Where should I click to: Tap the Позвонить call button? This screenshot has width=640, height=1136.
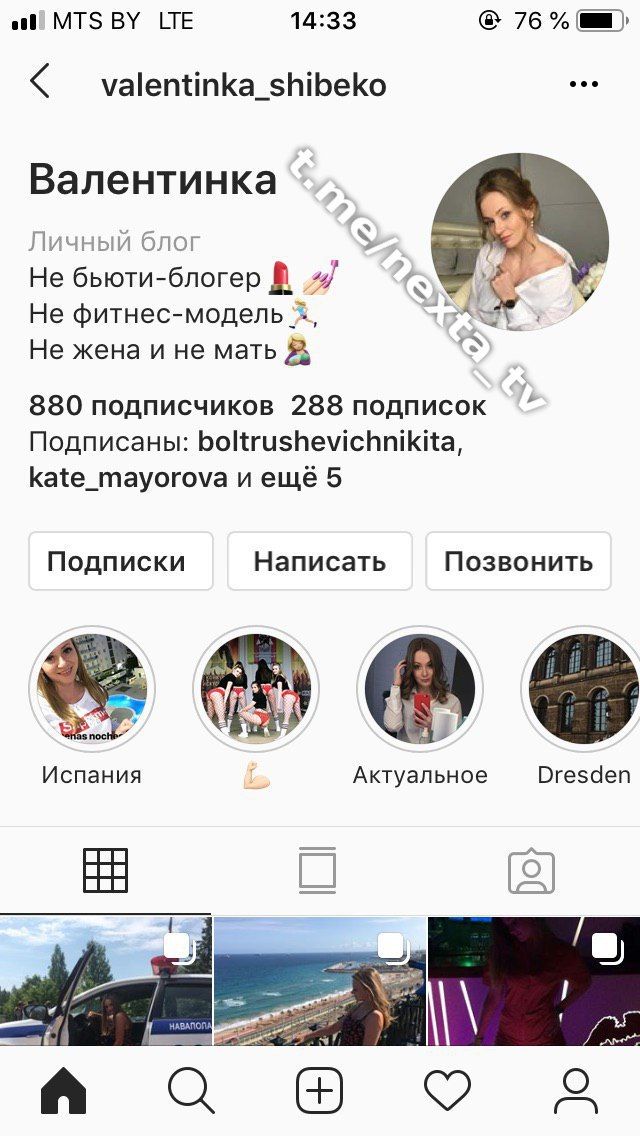point(518,561)
